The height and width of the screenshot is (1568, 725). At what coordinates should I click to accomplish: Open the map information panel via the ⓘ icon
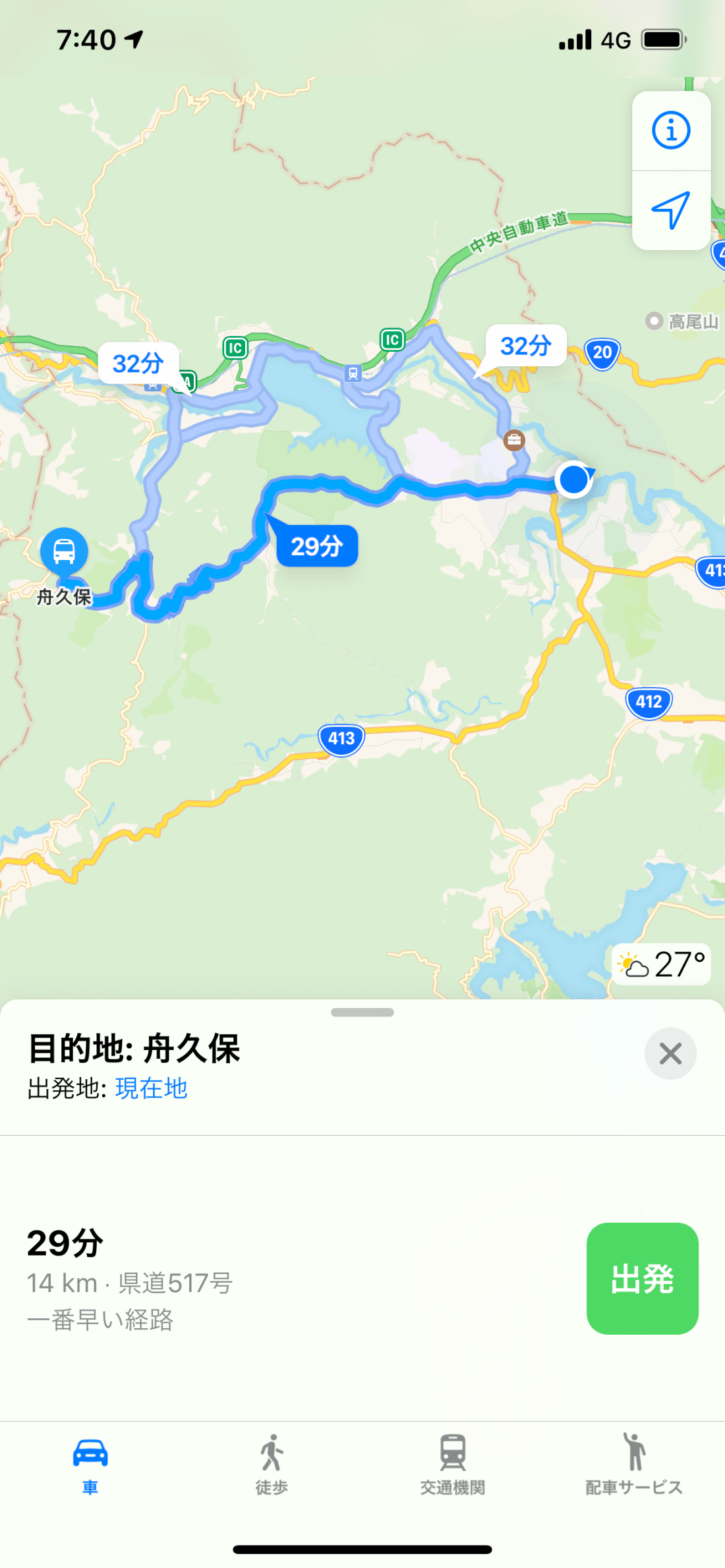(671, 129)
